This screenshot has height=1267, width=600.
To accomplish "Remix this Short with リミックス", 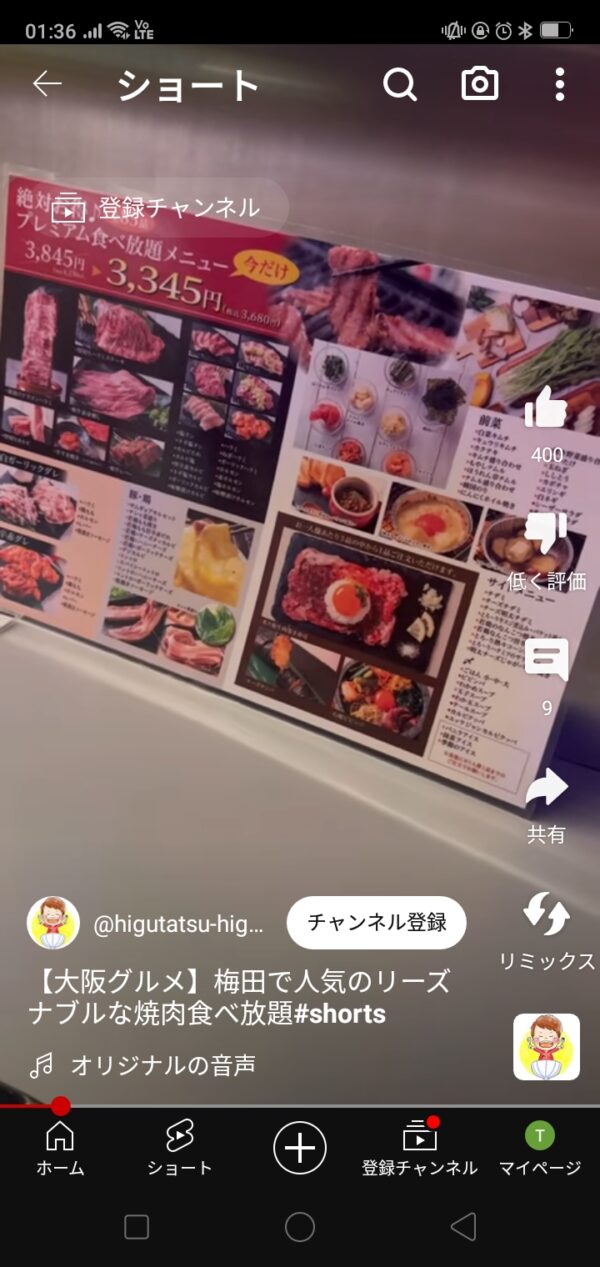I will tap(546, 916).
